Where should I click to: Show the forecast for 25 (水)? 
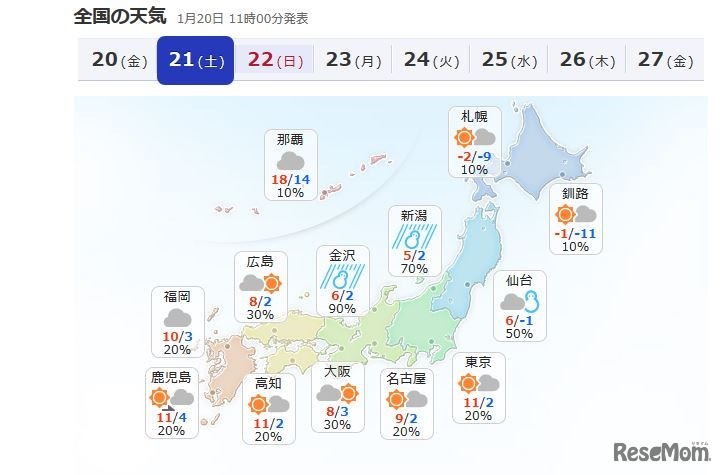(x=508, y=60)
